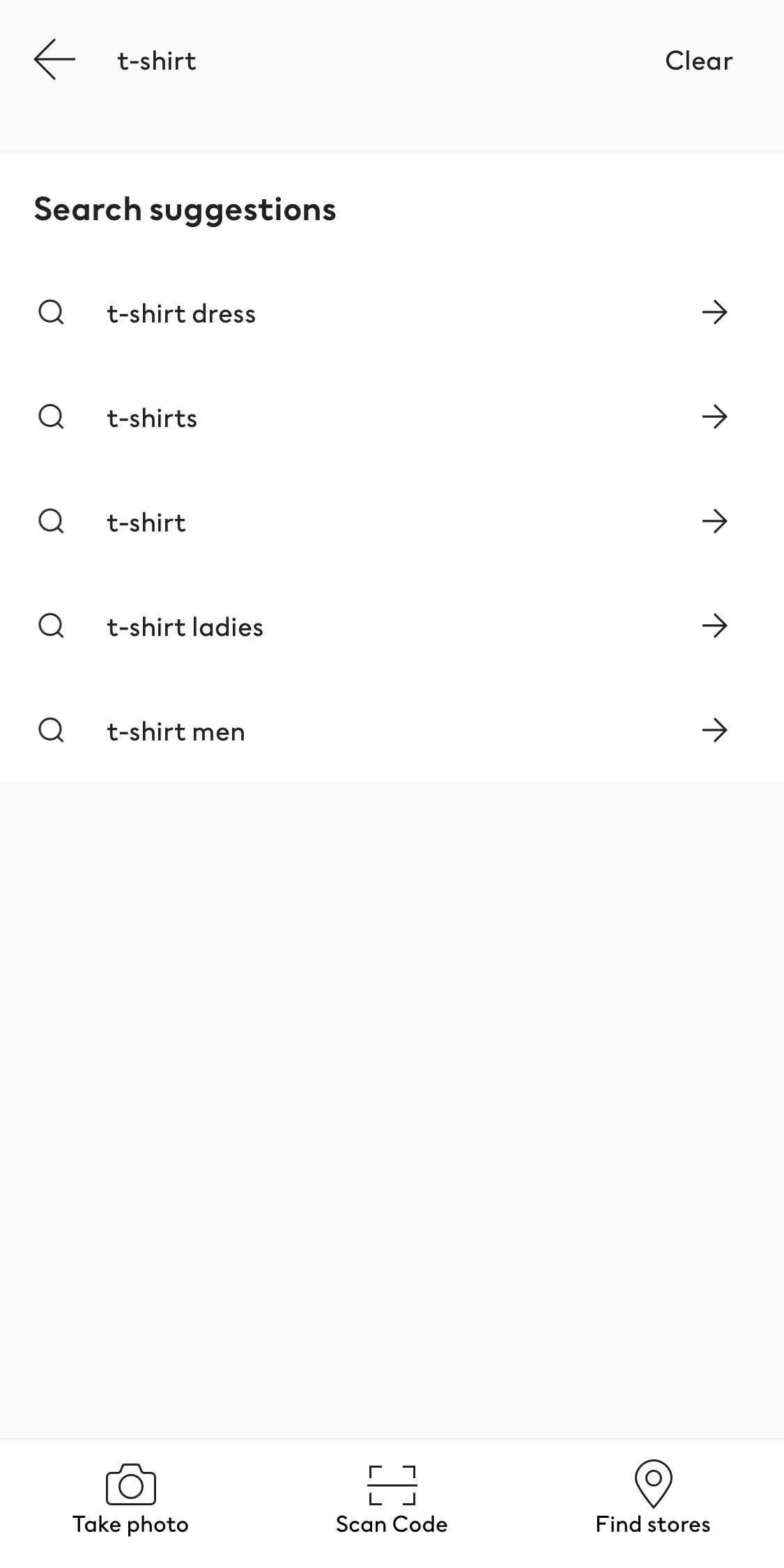Tap the back arrow icon
Viewport: 784px width, 1568px height.
pos(55,59)
